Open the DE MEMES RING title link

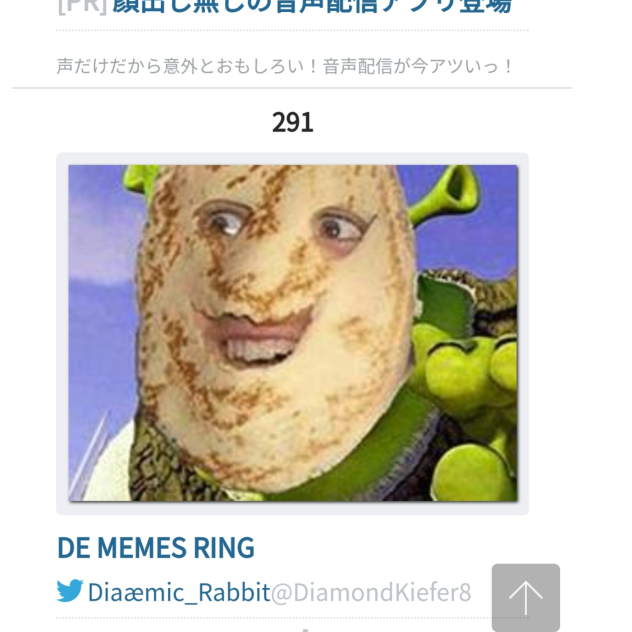pyautogui.click(x=156, y=548)
